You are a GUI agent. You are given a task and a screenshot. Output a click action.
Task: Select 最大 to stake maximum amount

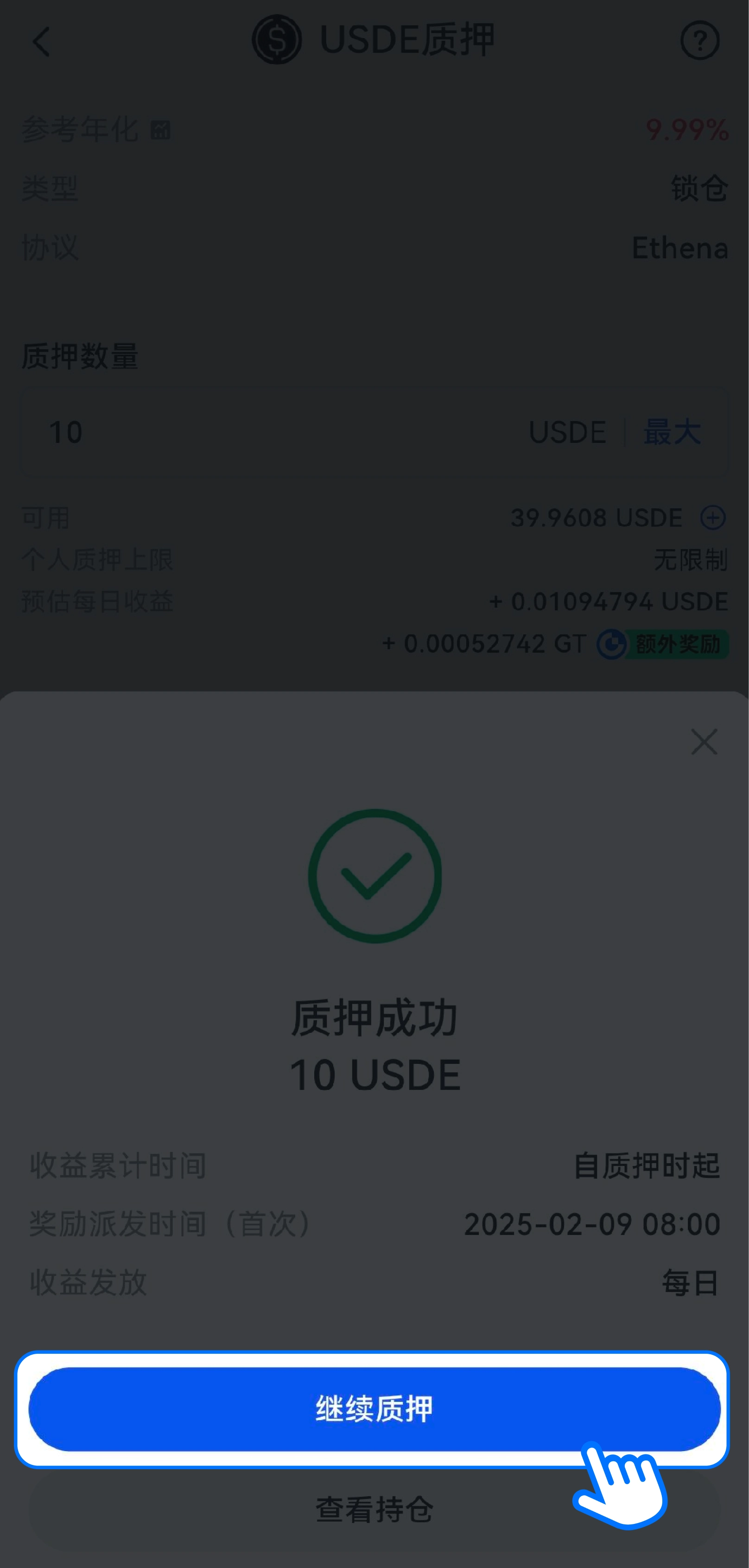point(672,432)
